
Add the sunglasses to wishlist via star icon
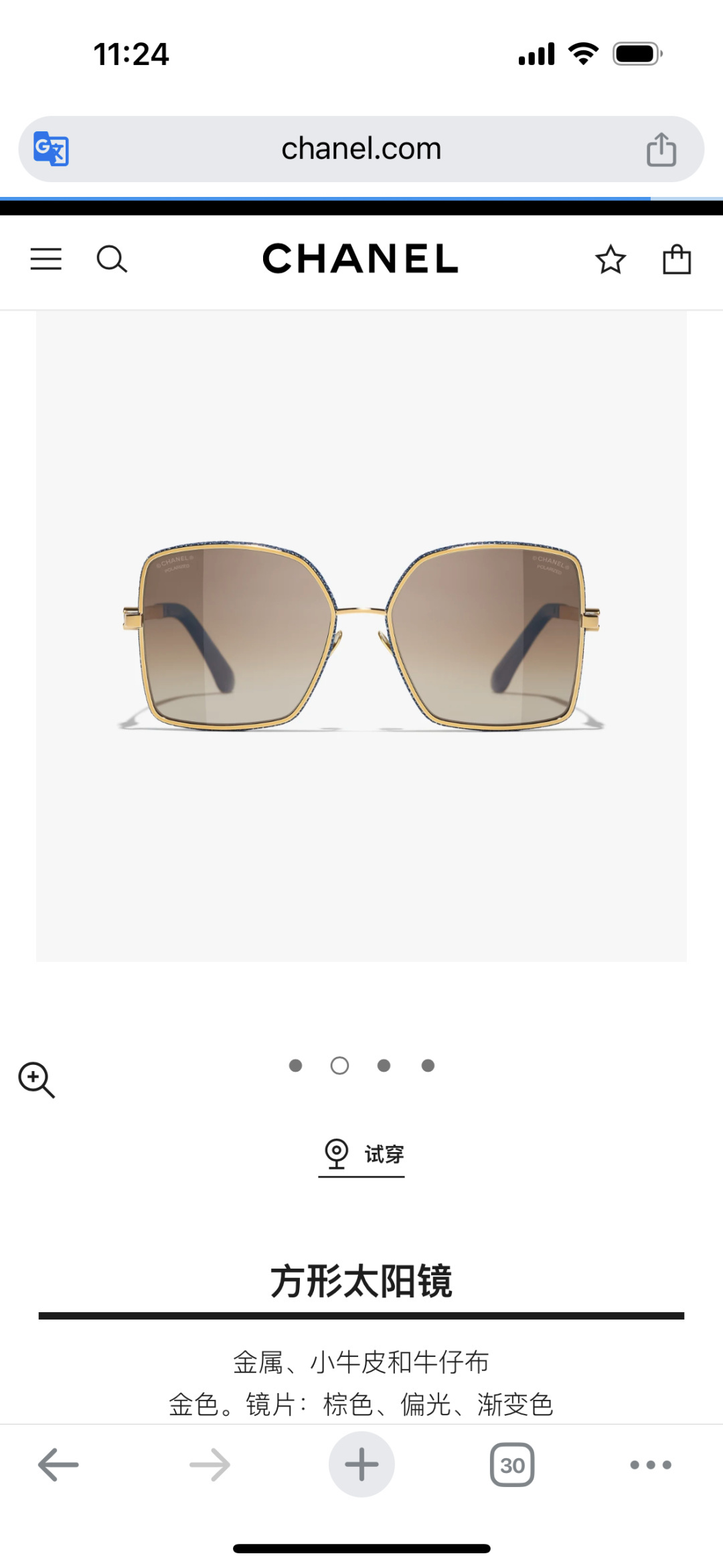611,259
